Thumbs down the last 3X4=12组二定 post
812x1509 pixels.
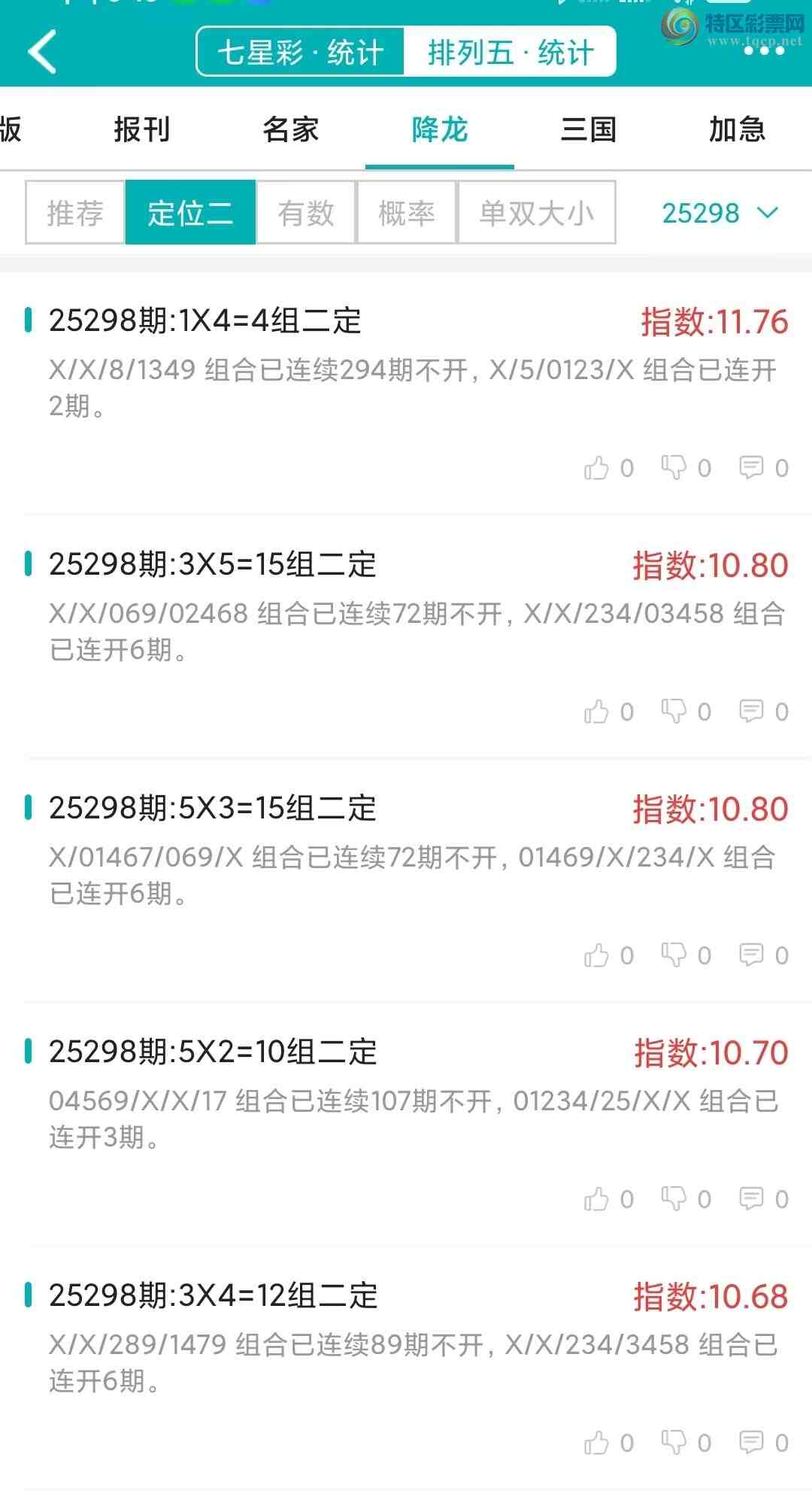coord(675,1443)
